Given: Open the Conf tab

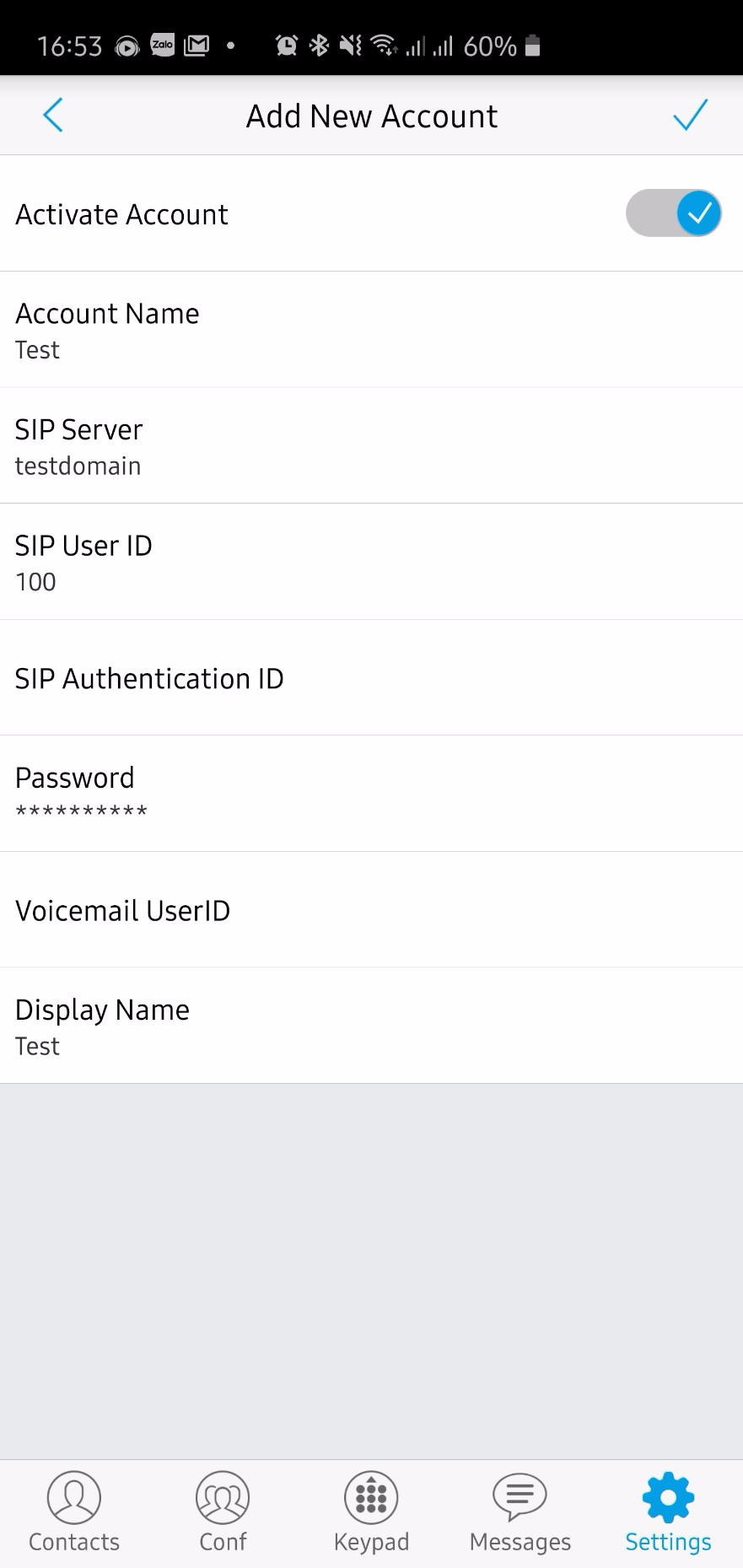Looking at the screenshot, I should point(223,1513).
